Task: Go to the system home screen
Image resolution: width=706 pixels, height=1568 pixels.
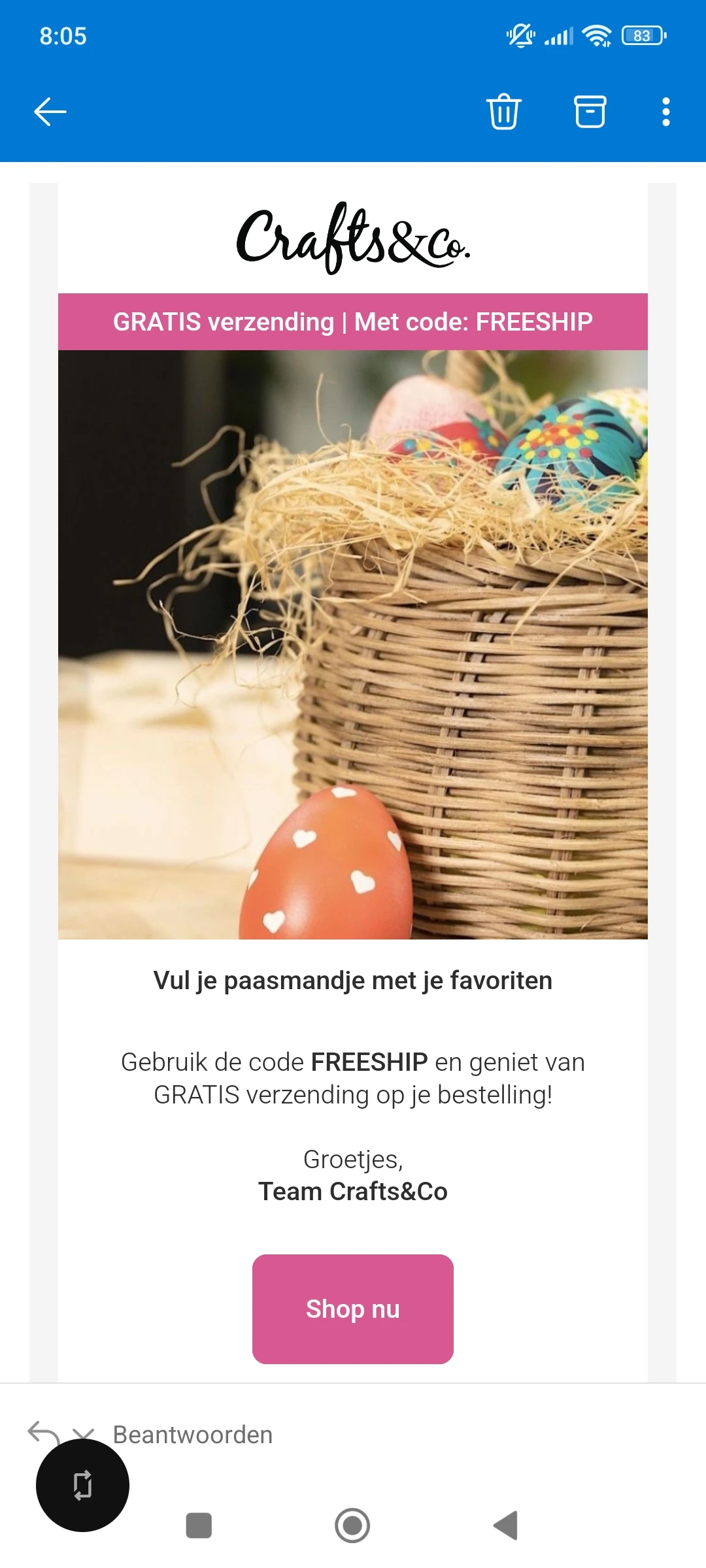Action: tap(352, 1526)
